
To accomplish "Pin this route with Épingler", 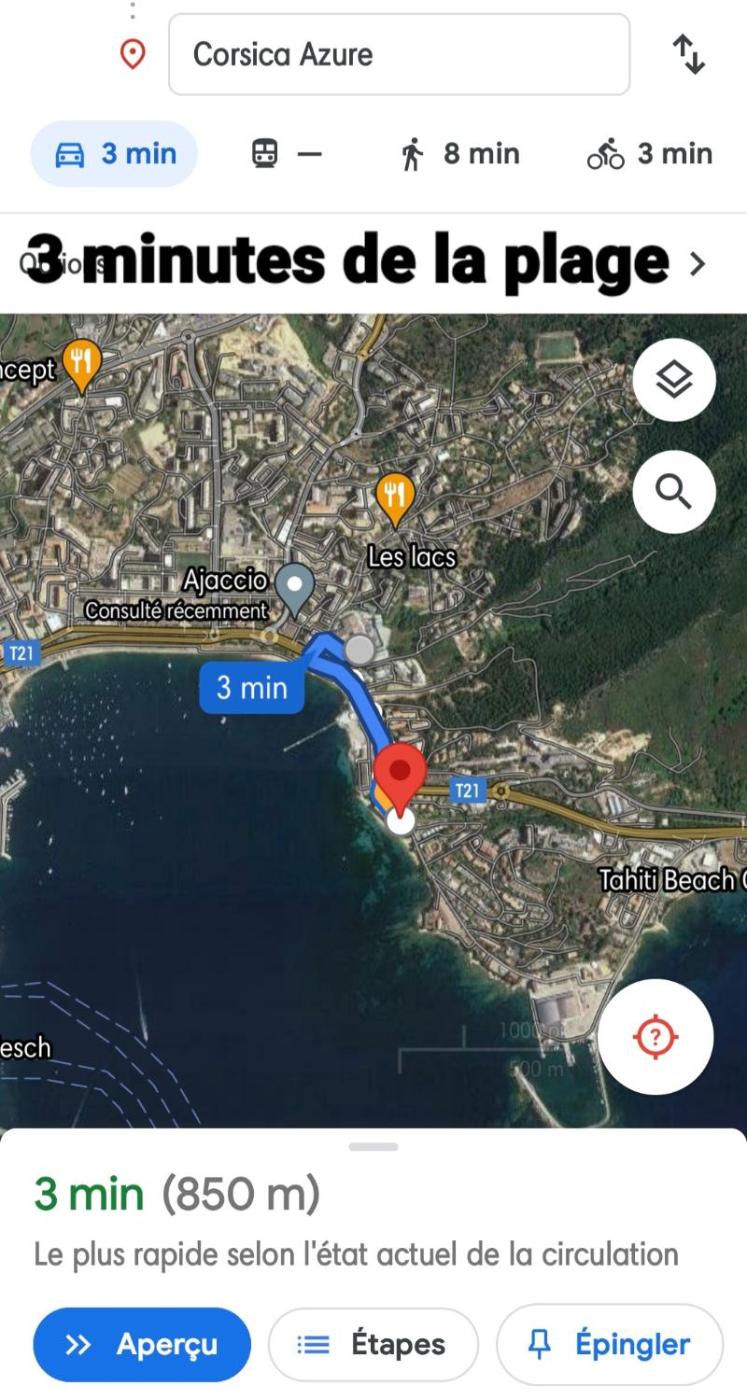I will pos(610,1344).
